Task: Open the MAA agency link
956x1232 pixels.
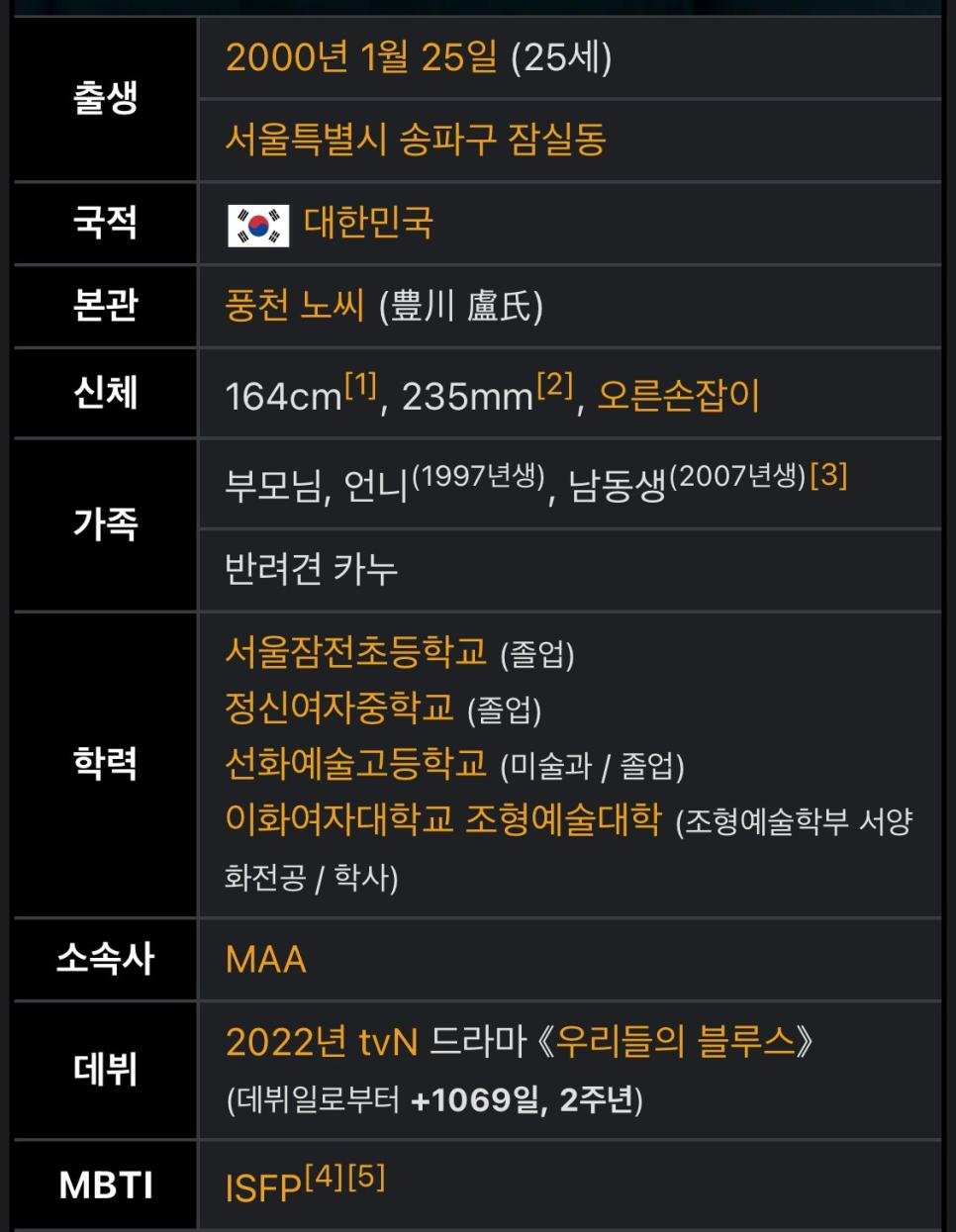Action: (265, 959)
